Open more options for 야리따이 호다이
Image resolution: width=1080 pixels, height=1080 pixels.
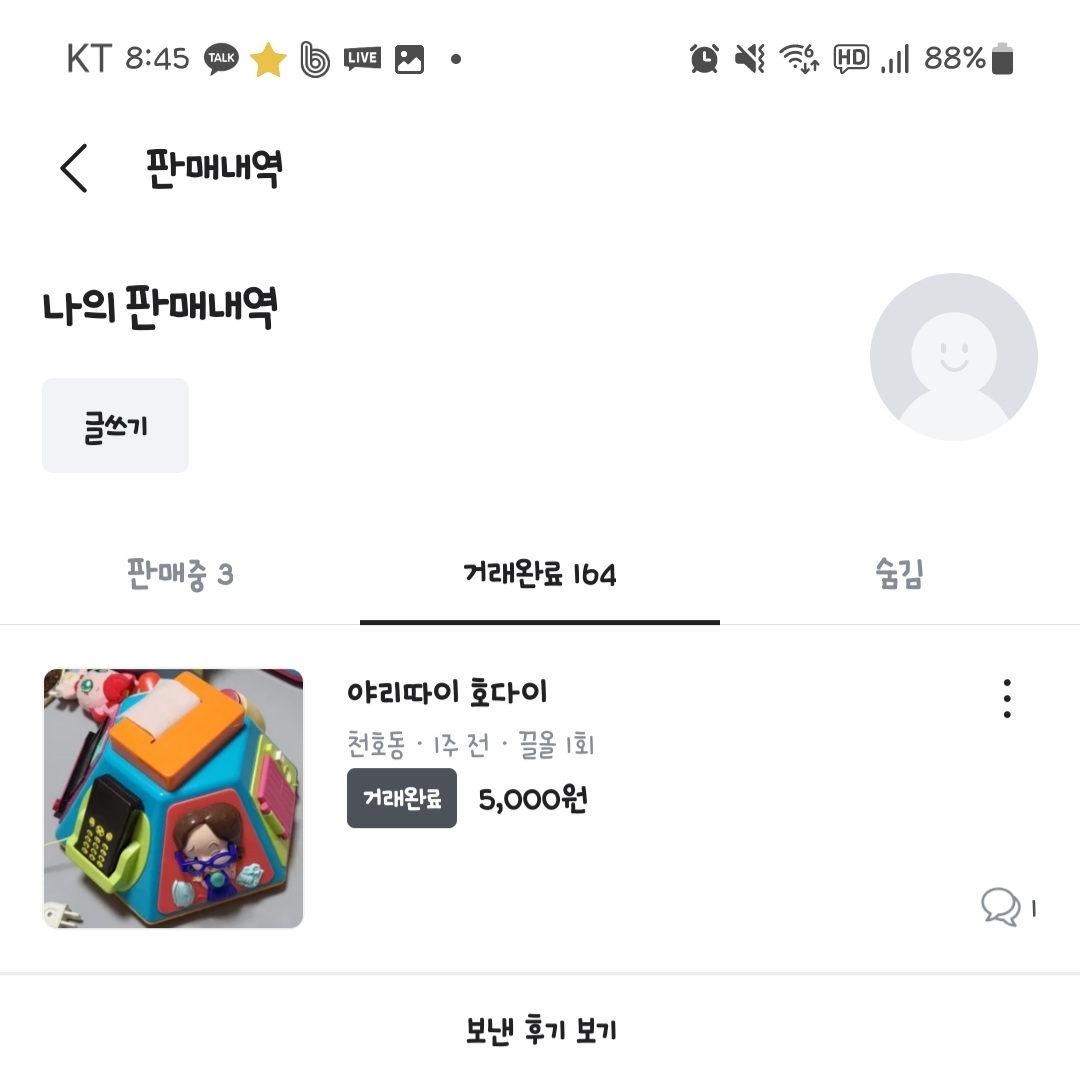tap(1006, 699)
